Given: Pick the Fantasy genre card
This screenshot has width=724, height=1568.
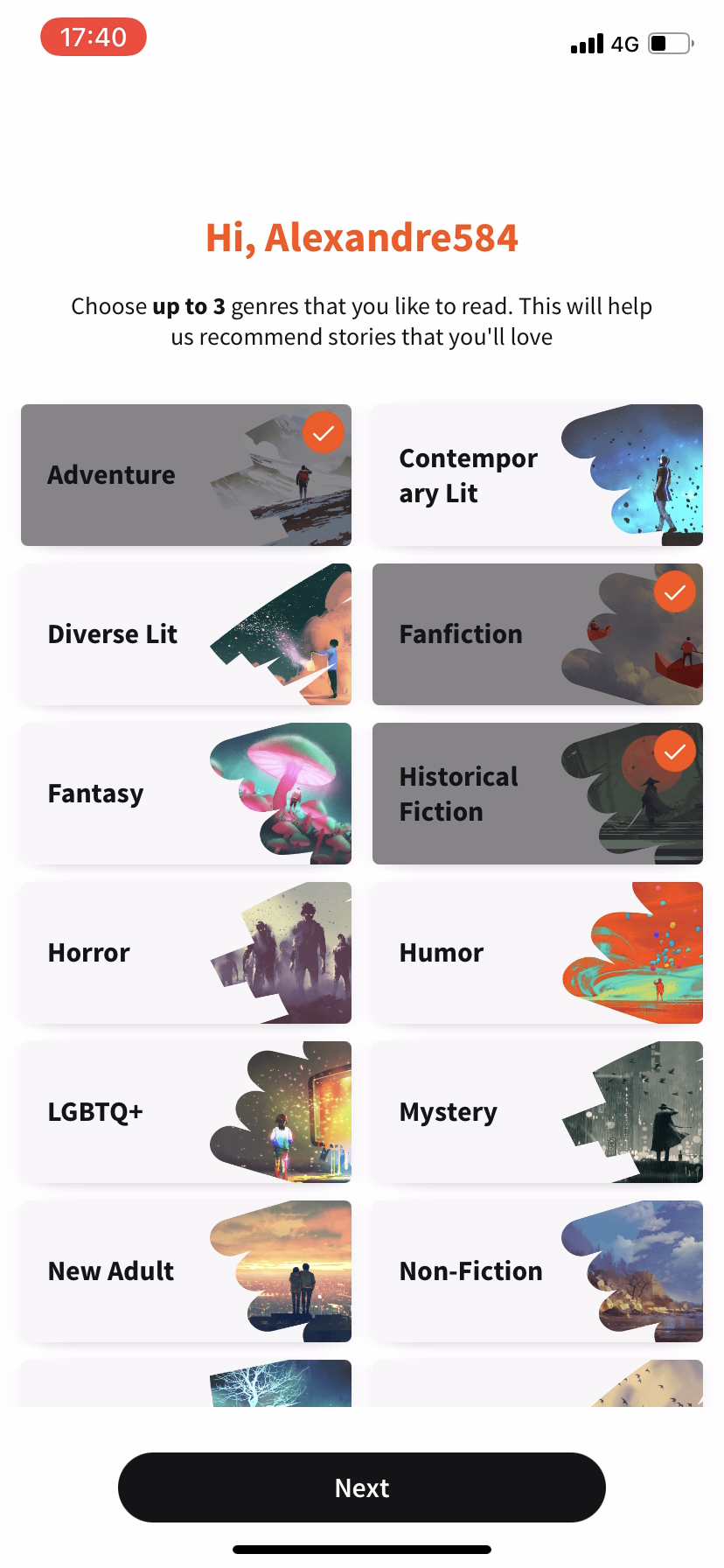Looking at the screenshot, I should 186,794.
